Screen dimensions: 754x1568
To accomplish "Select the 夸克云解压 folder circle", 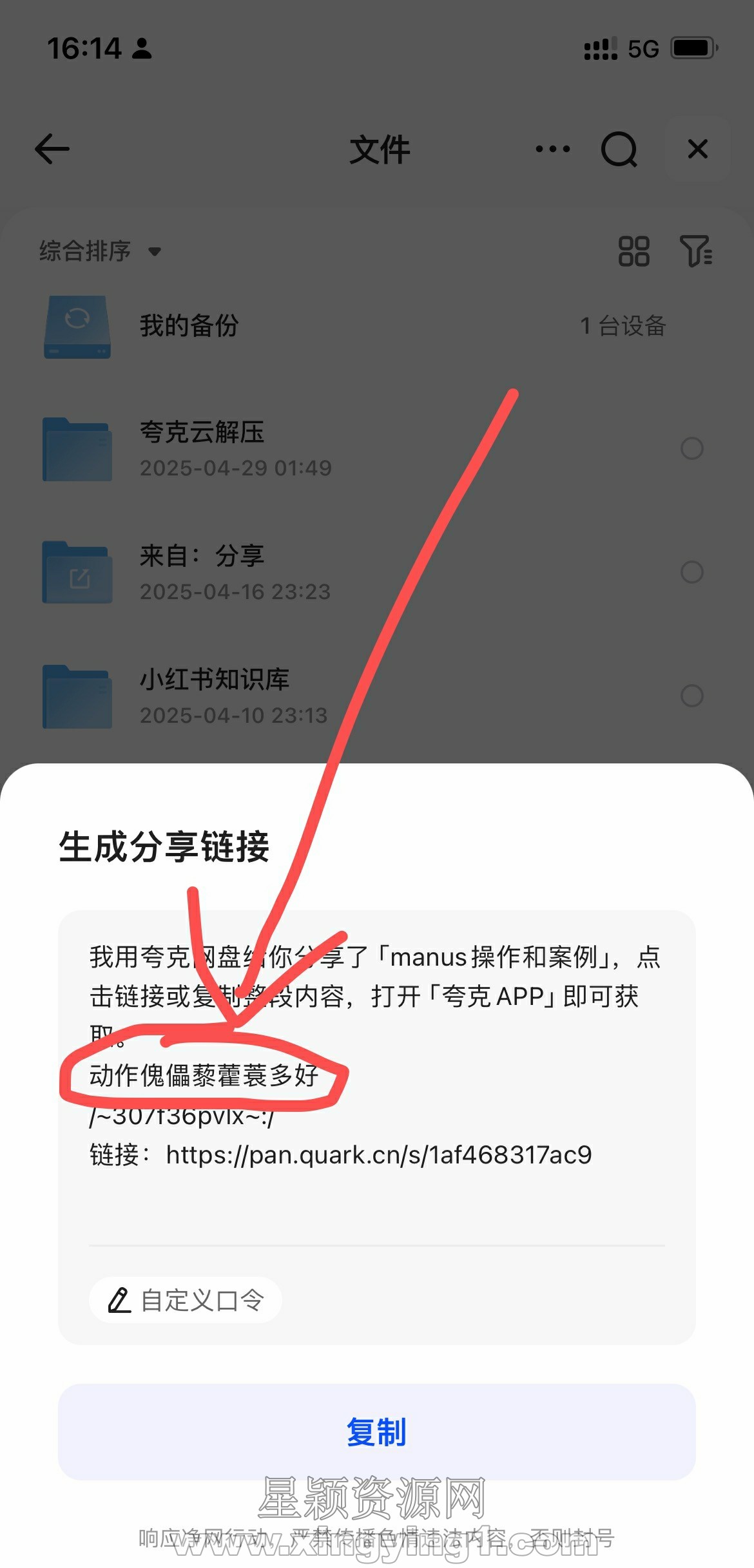I will 691,448.
